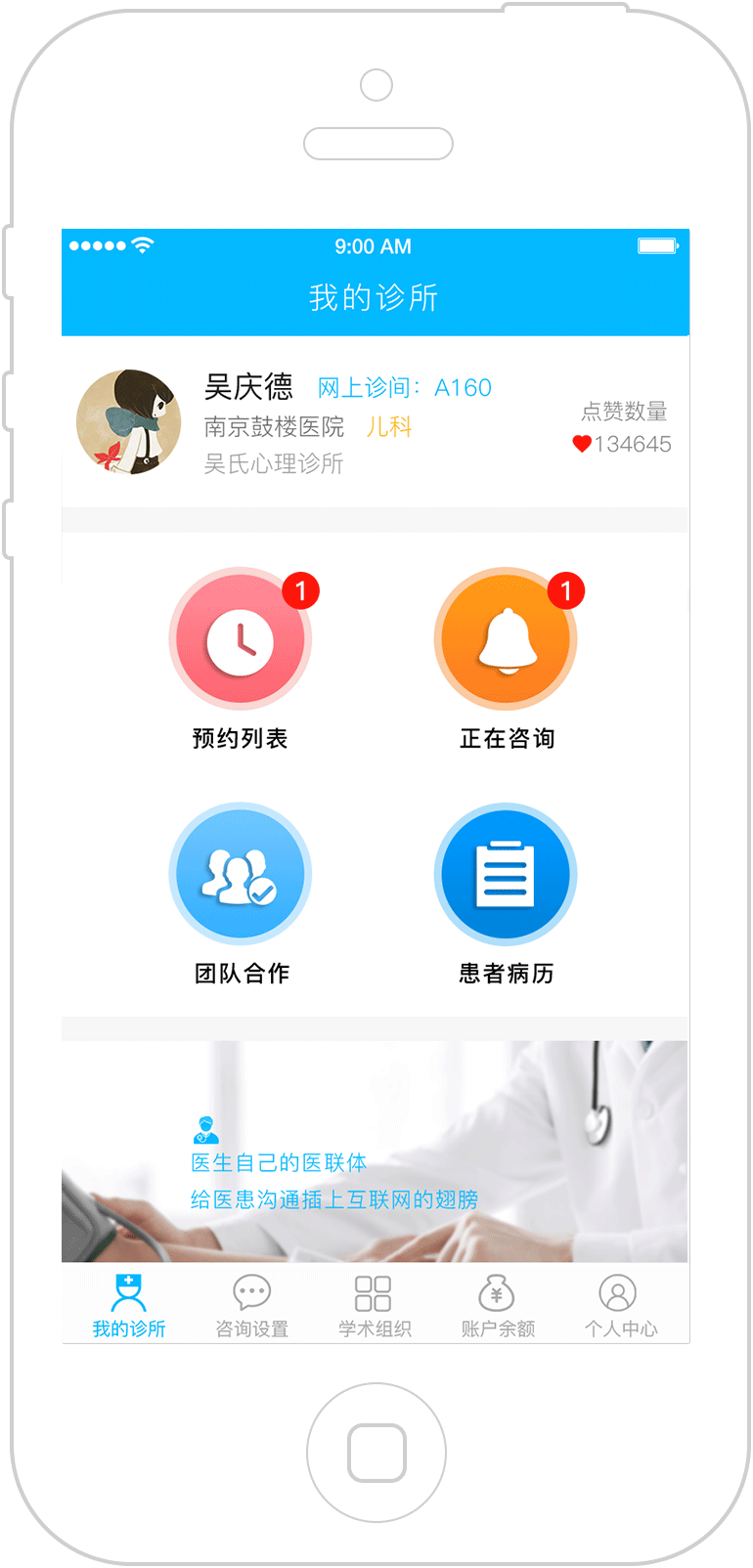Select the 我的诊所 tab
The image size is (753, 1568).
128,1305
